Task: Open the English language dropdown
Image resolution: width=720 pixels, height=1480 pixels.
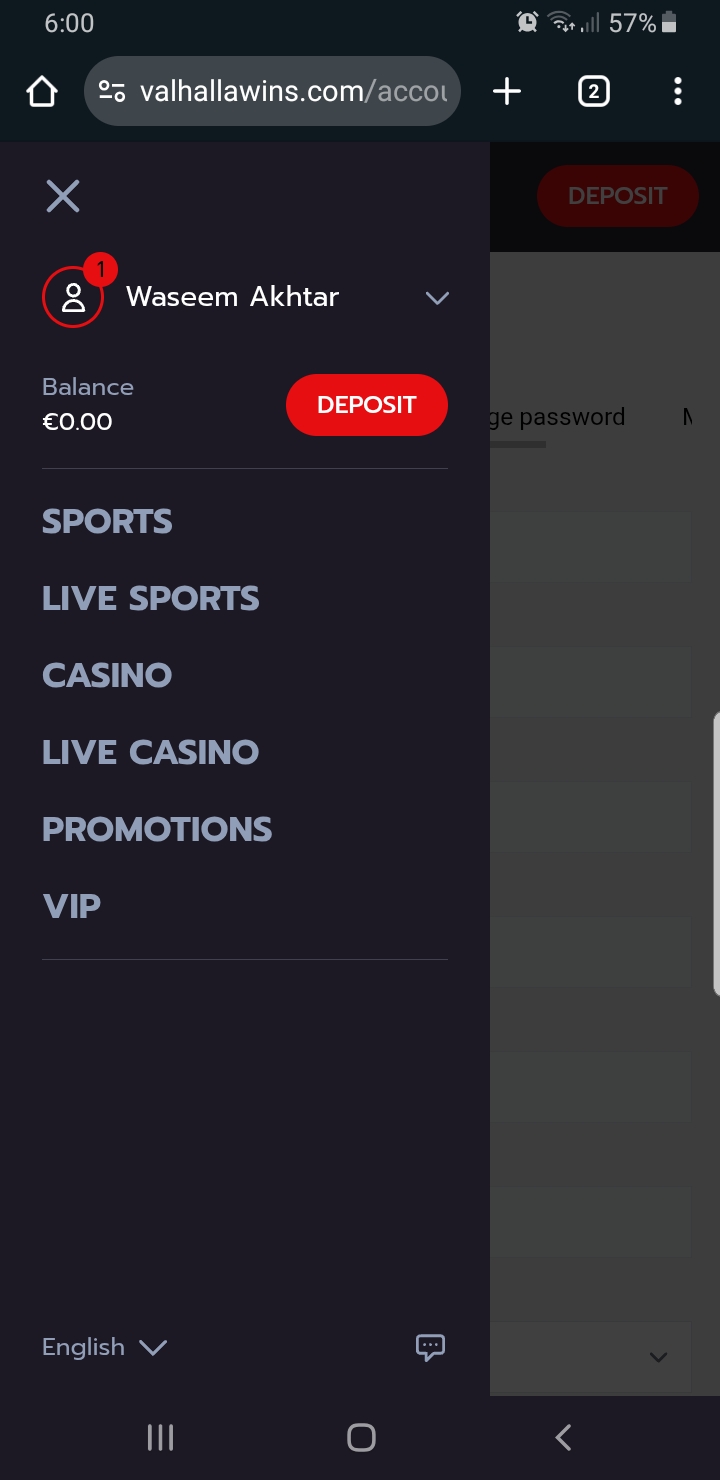Action: point(104,1347)
